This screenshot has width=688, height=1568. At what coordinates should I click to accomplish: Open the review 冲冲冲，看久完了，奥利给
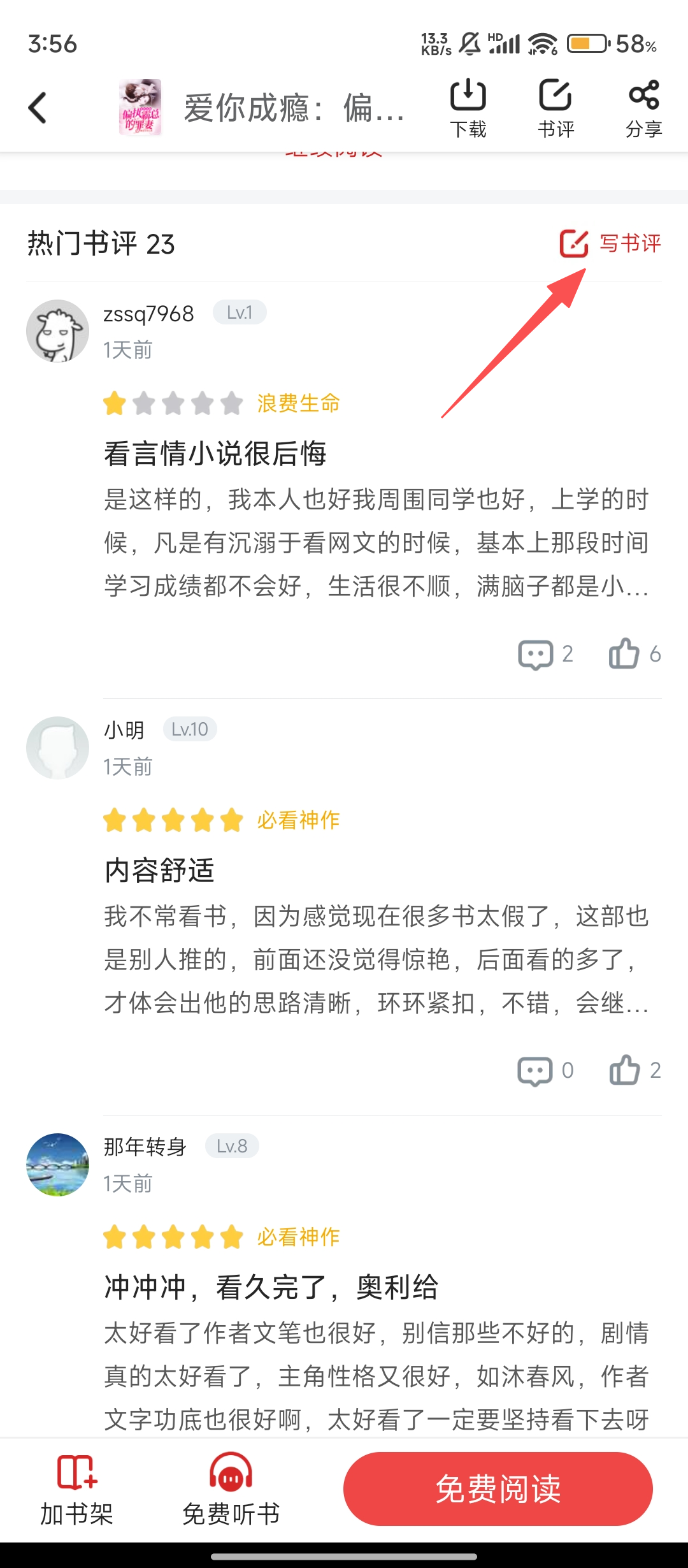tap(271, 1288)
